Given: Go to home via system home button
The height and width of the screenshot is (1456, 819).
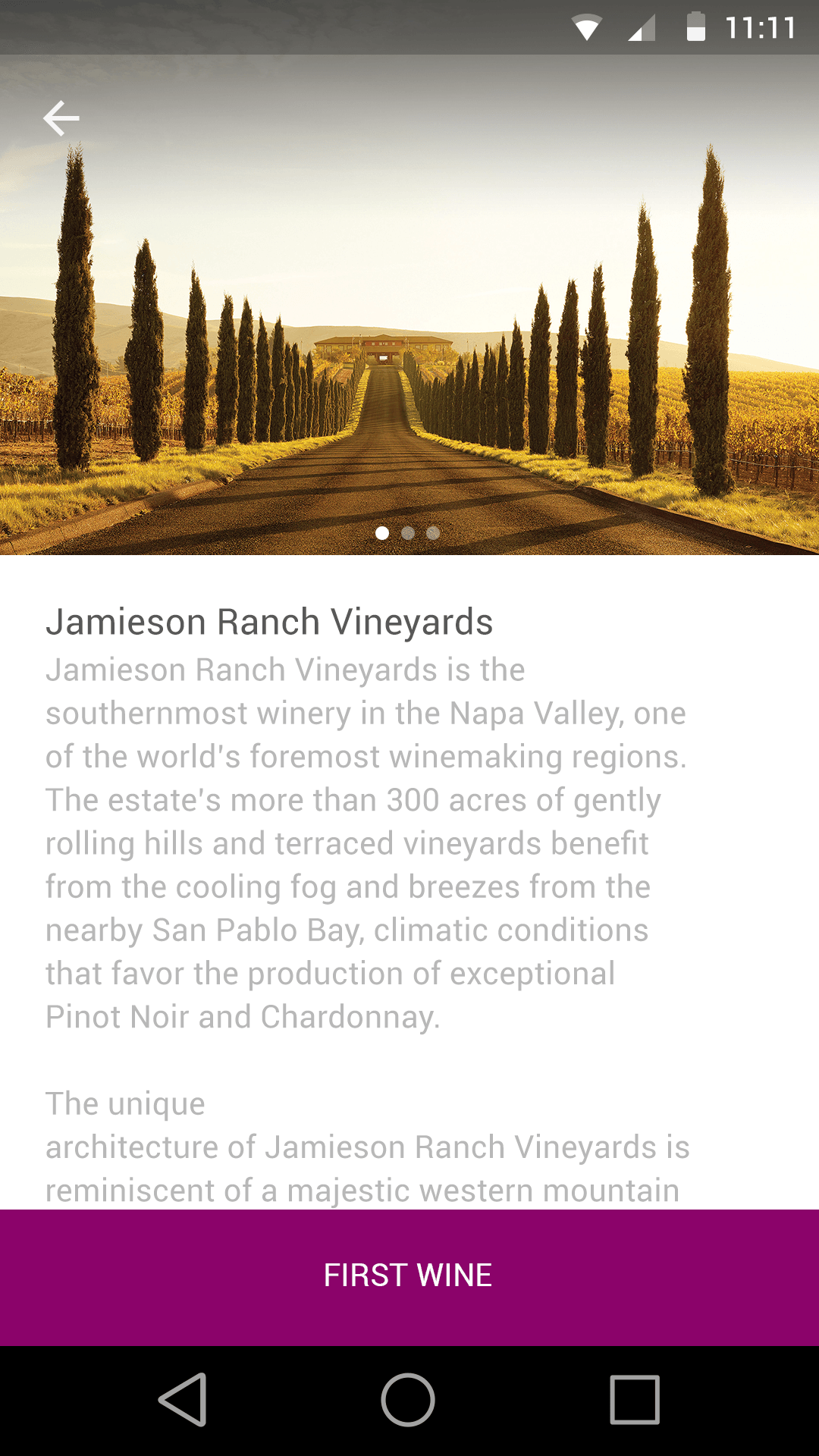Looking at the screenshot, I should [408, 1400].
